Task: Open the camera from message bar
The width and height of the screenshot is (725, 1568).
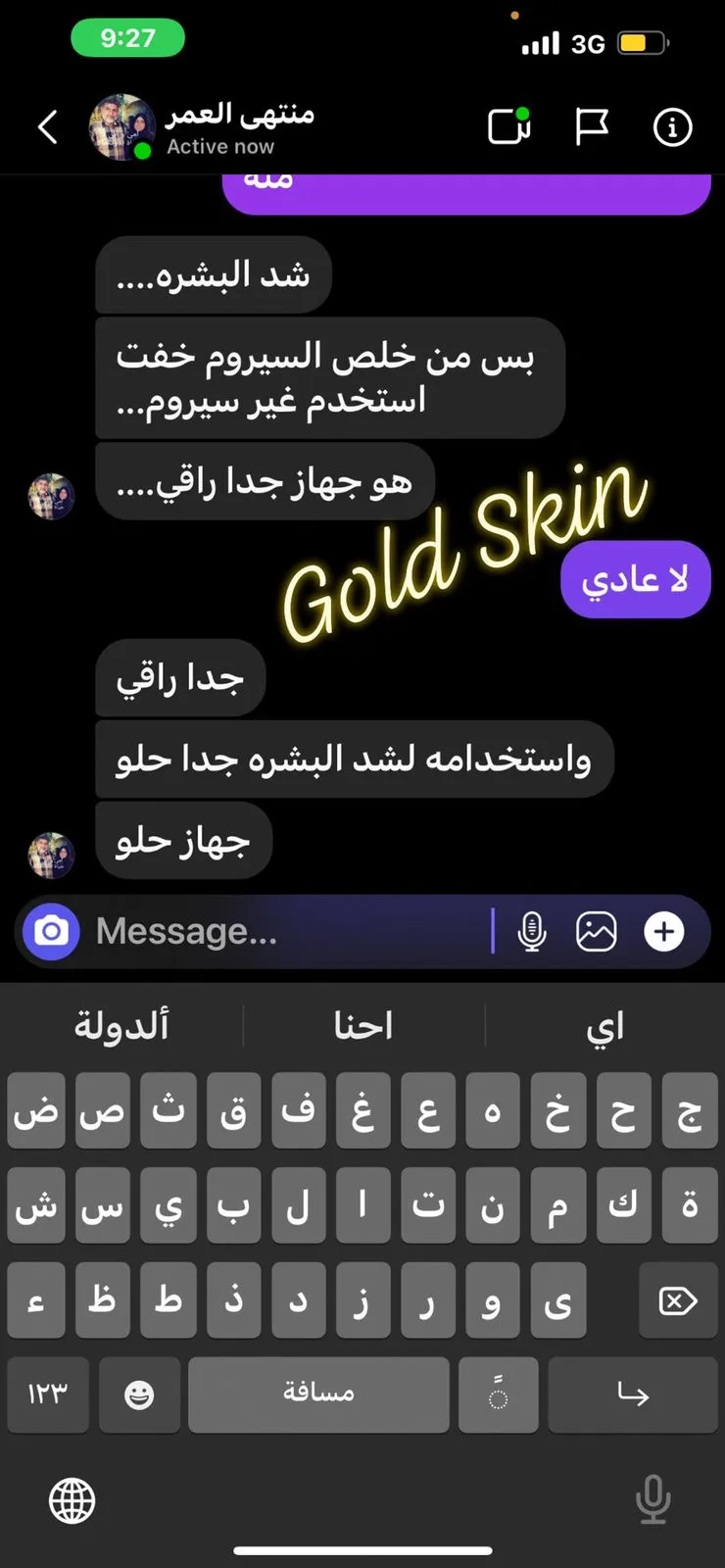Action: point(51,931)
